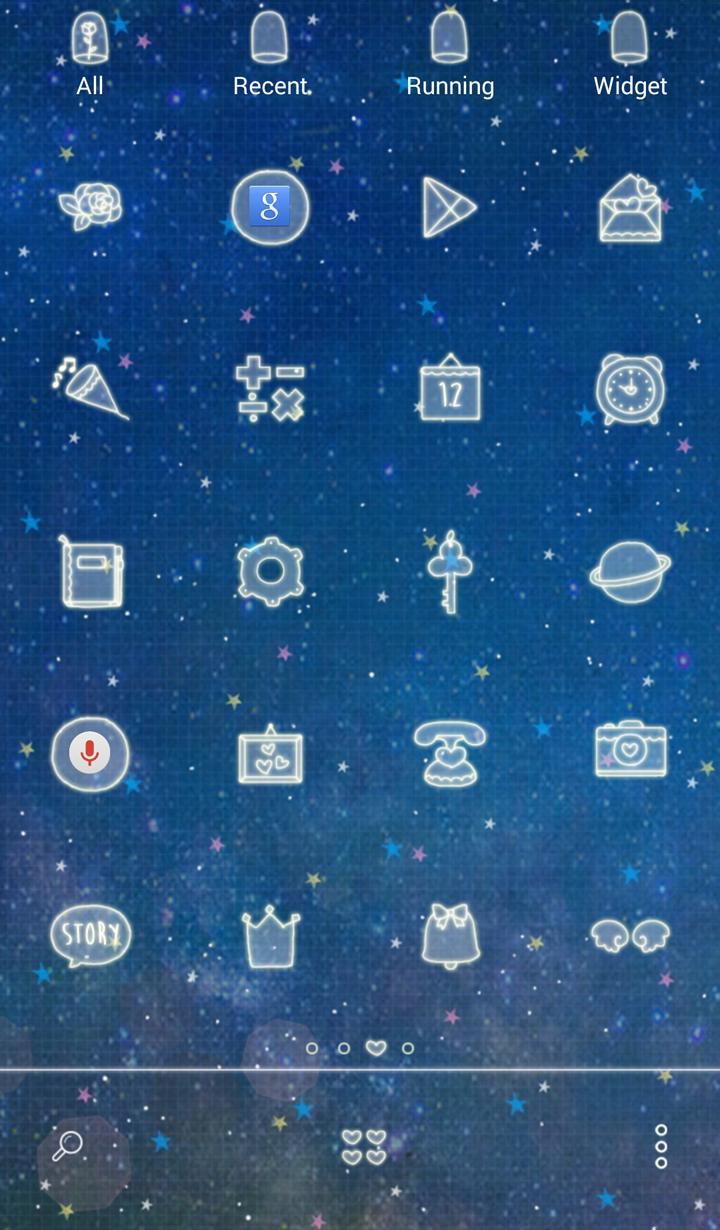Start voice search with the microphone icon
720x1230 pixels.
coord(90,754)
